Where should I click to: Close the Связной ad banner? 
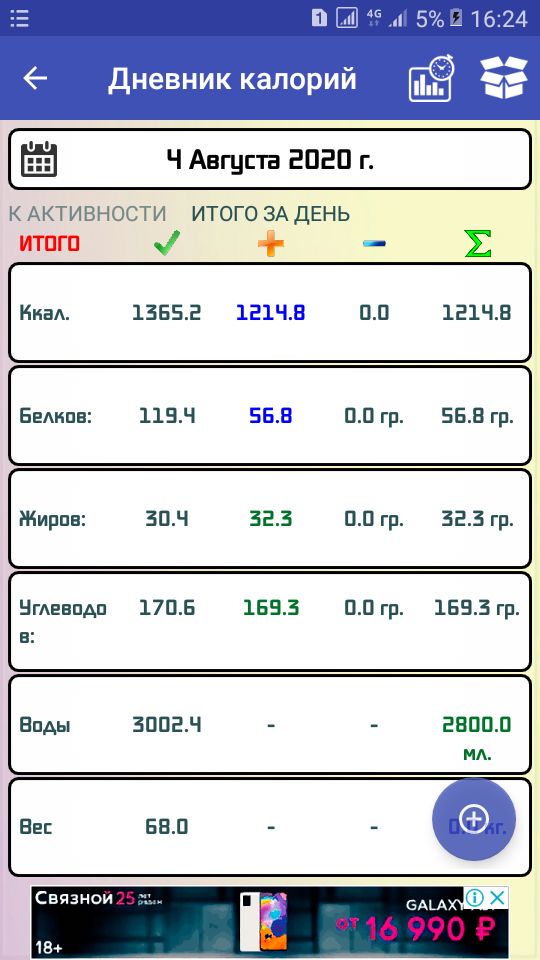[498, 898]
